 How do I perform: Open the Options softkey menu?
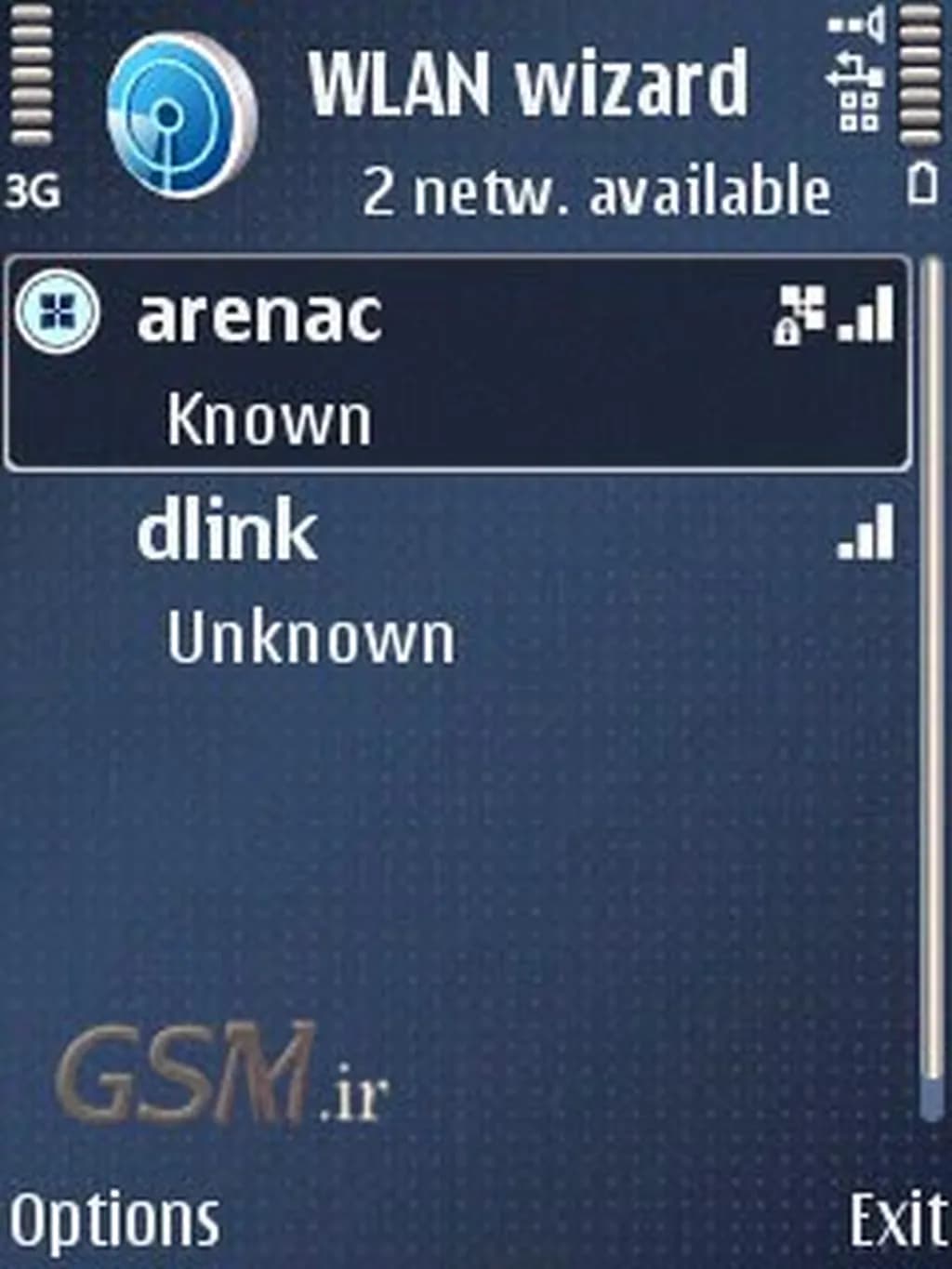[x=114, y=1220]
